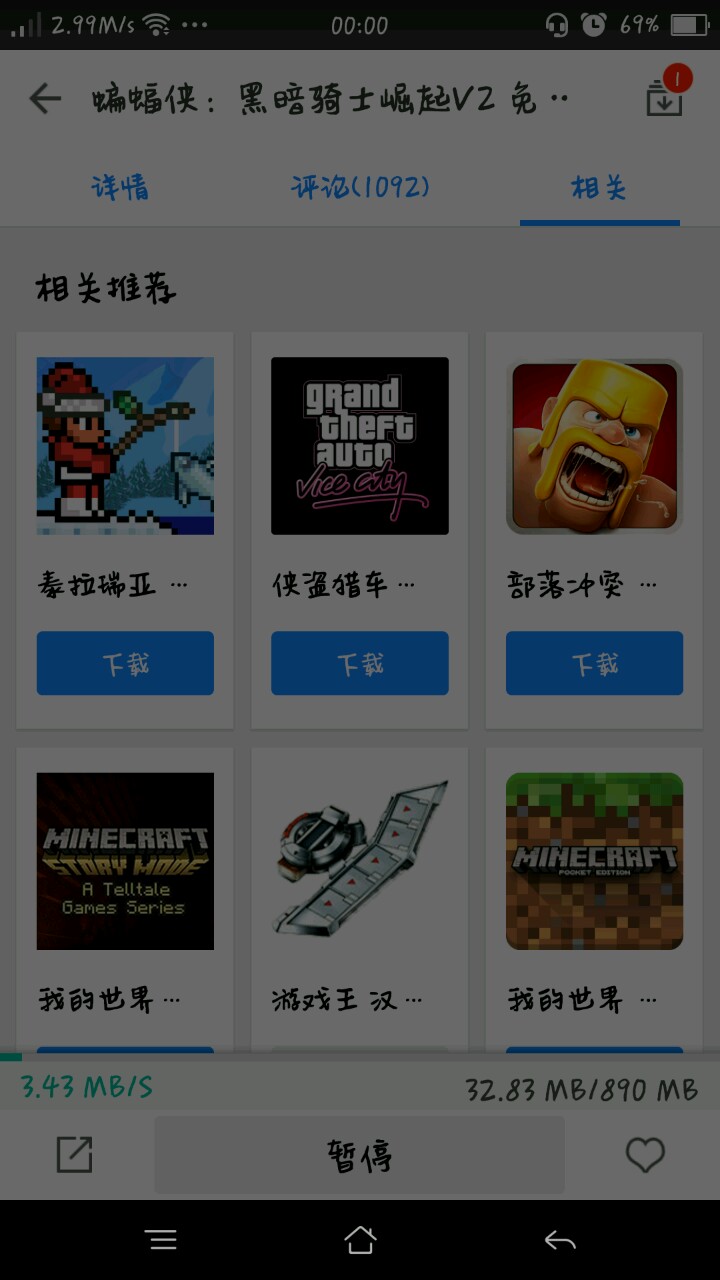Screen dimensions: 720x1280
Task: Tap 暂停 to pause the download
Action: 360,1155
